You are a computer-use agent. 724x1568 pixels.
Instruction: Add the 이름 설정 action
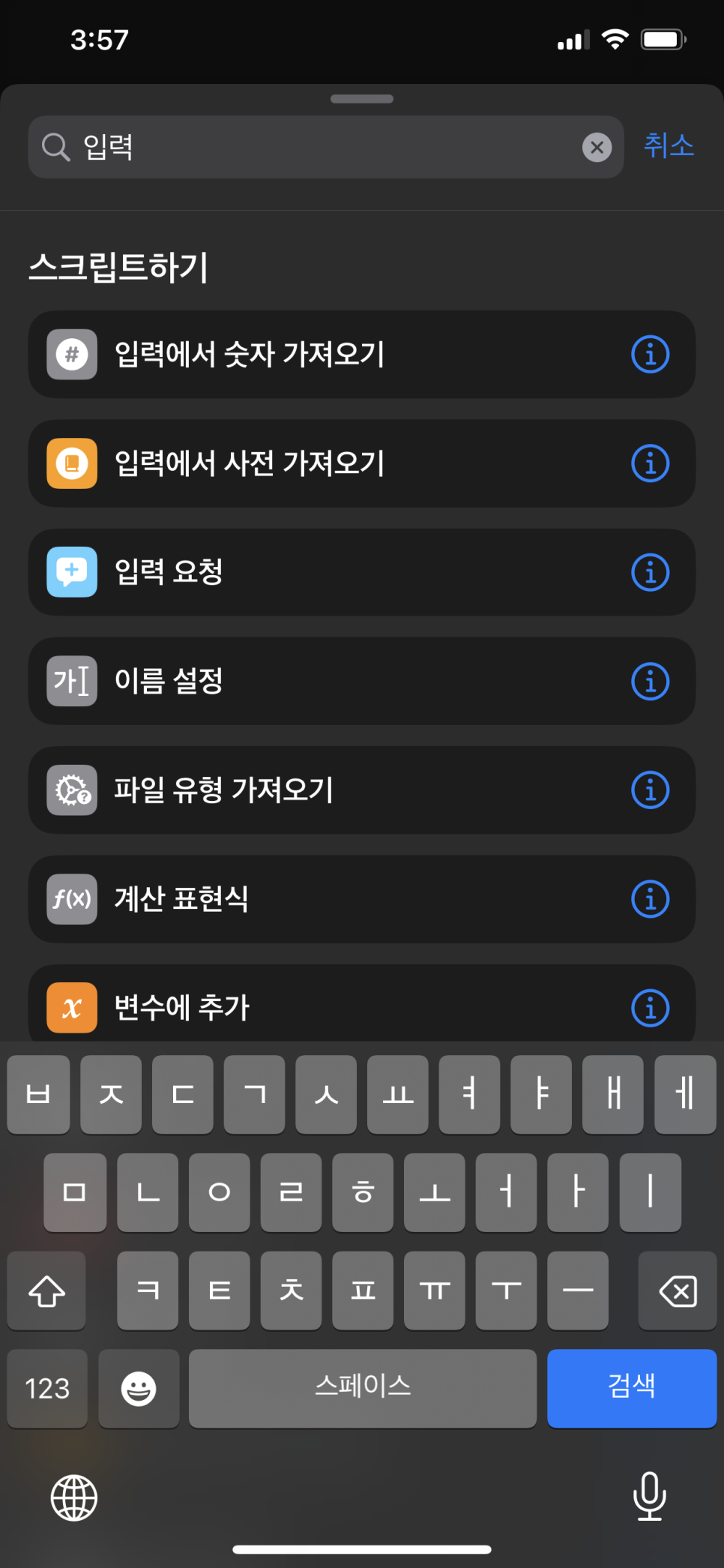(x=362, y=681)
